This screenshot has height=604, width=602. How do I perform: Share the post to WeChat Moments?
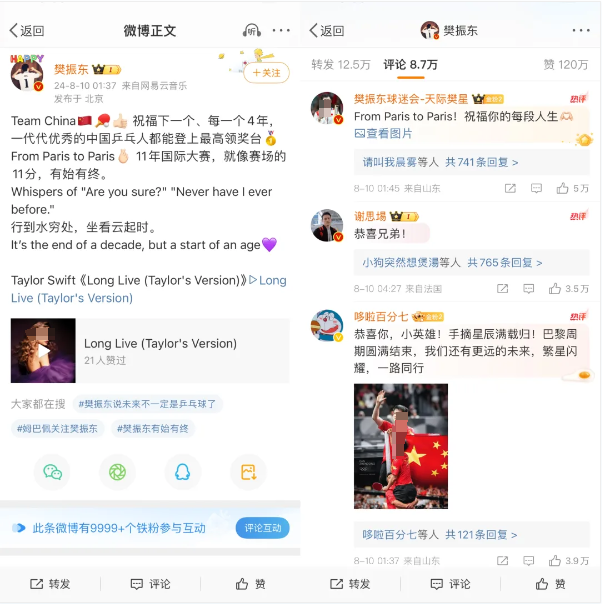(117, 472)
